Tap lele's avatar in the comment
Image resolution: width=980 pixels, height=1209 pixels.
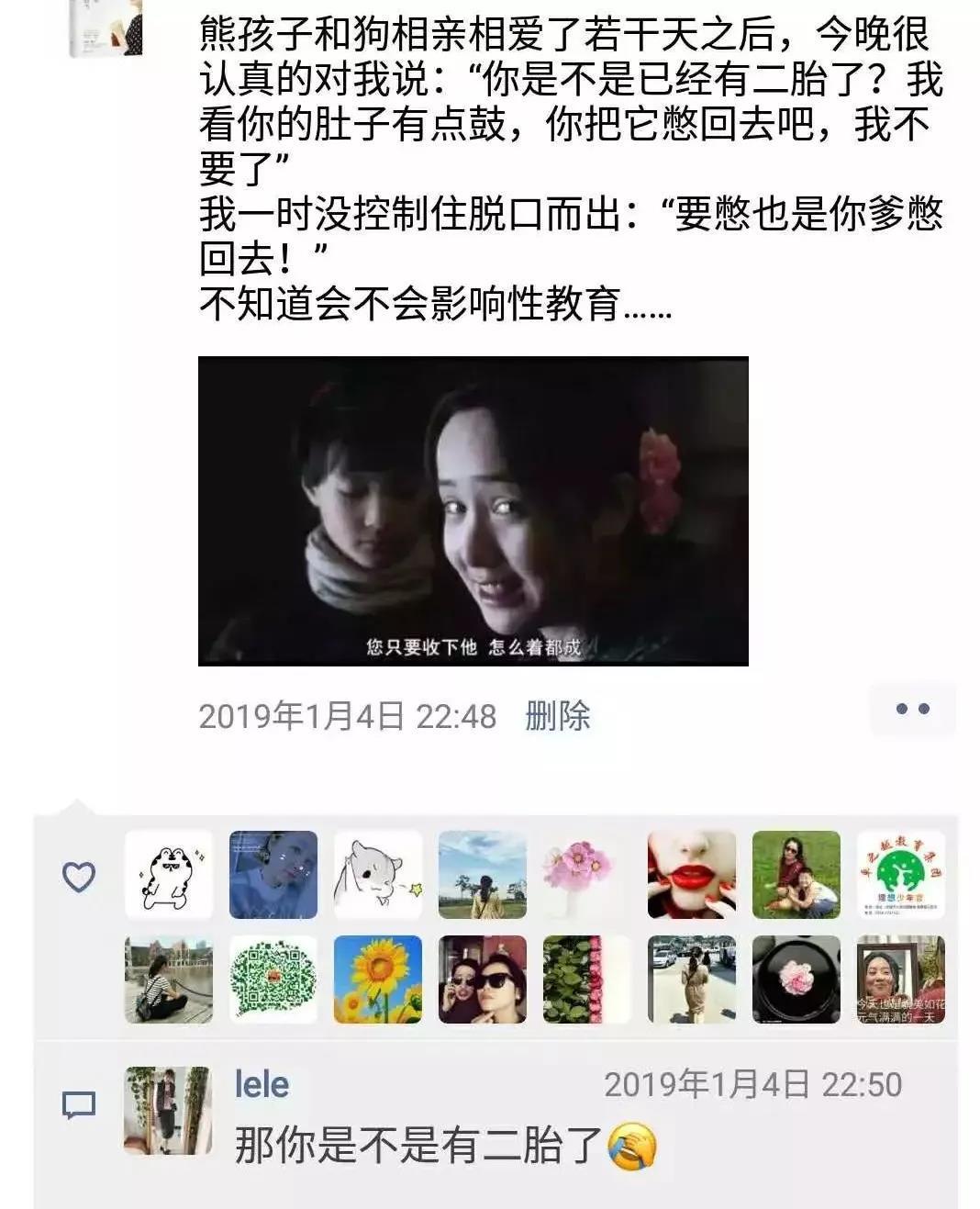pyautogui.click(x=167, y=1110)
